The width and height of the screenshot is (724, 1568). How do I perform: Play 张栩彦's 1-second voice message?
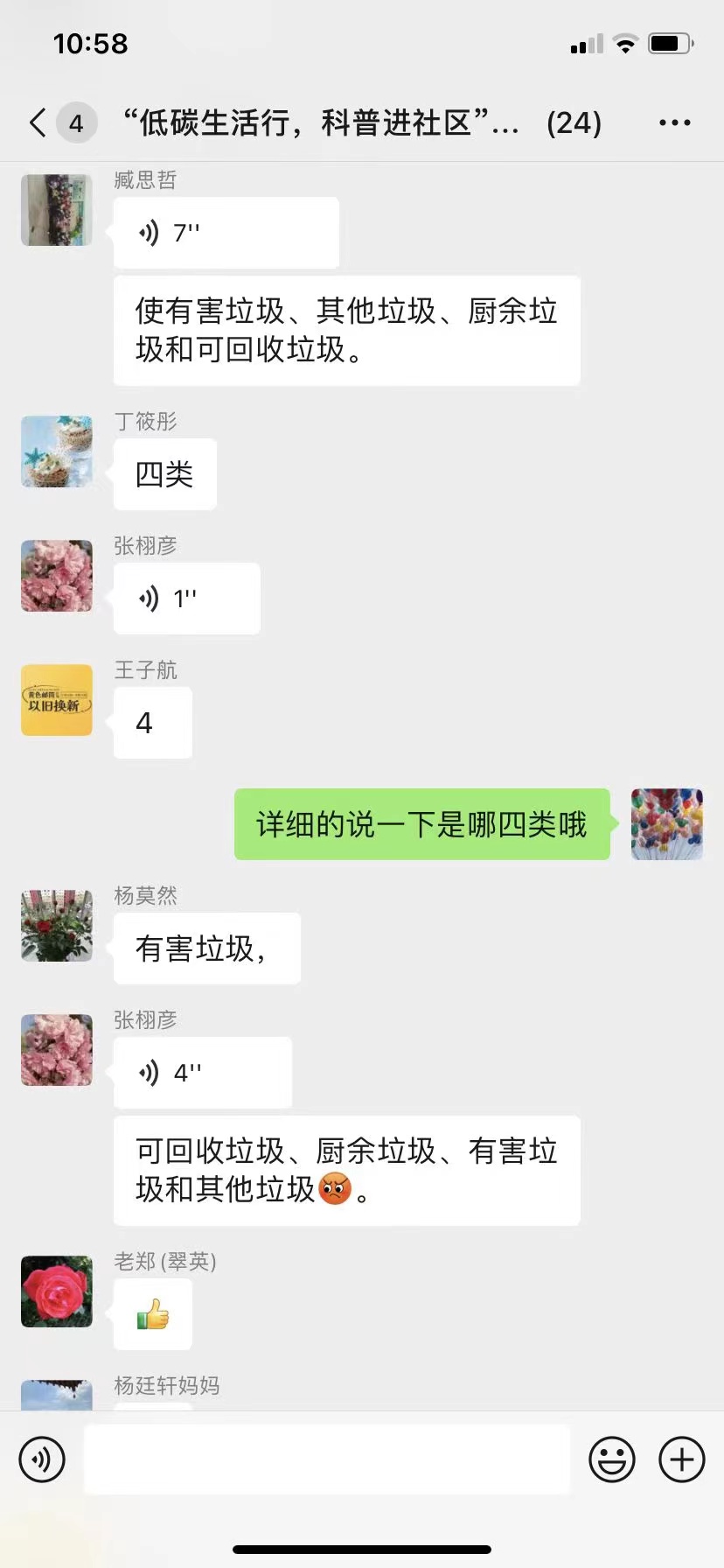coord(186,598)
